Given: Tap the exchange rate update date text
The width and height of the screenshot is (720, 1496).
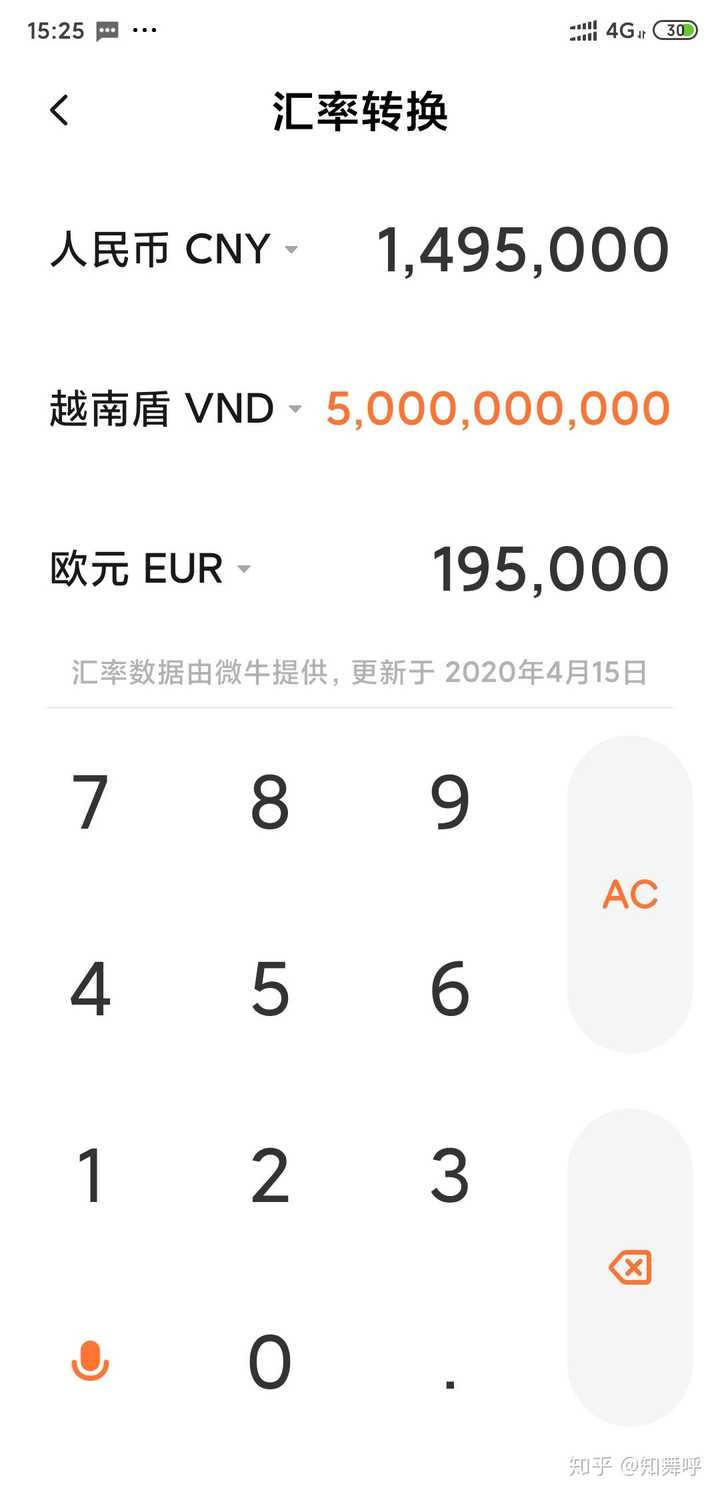Looking at the screenshot, I should 360,672.
